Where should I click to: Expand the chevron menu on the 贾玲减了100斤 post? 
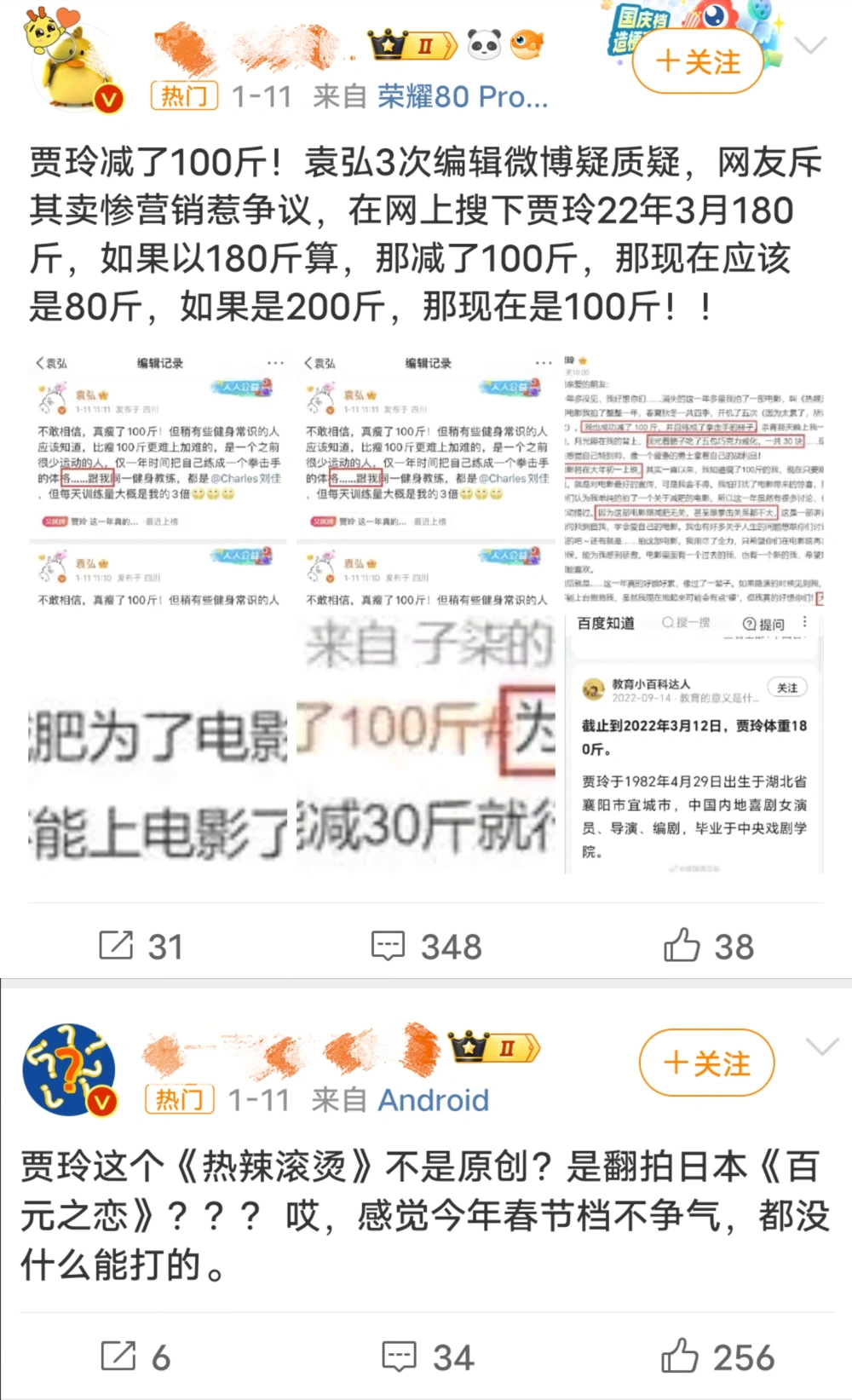click(x=809, y=44)
